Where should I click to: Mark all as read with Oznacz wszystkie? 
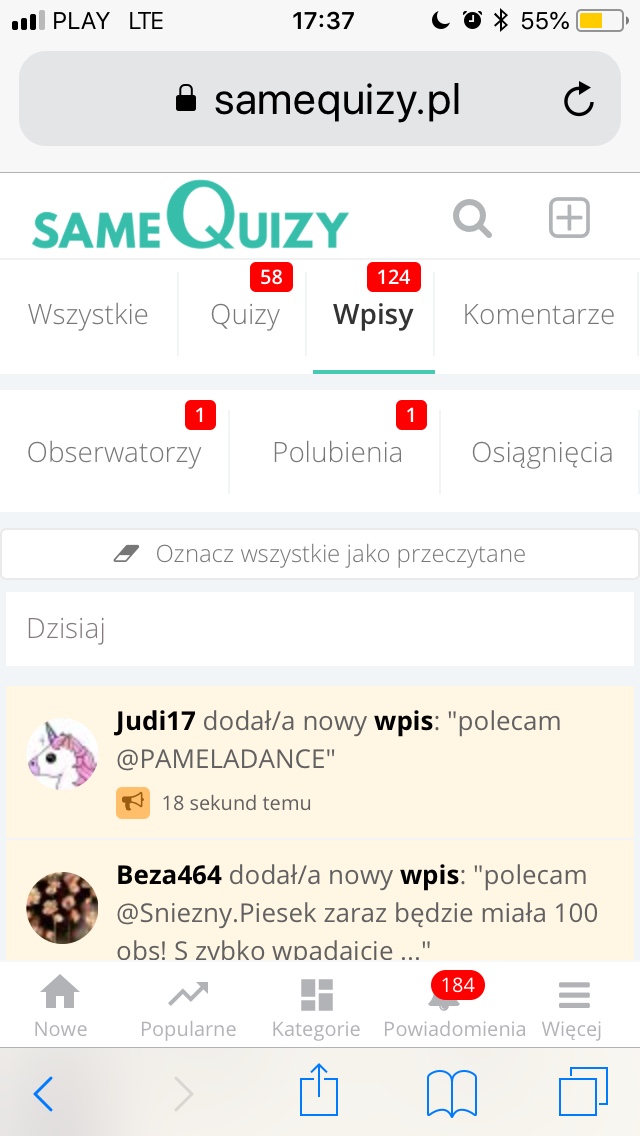(320, 554)
